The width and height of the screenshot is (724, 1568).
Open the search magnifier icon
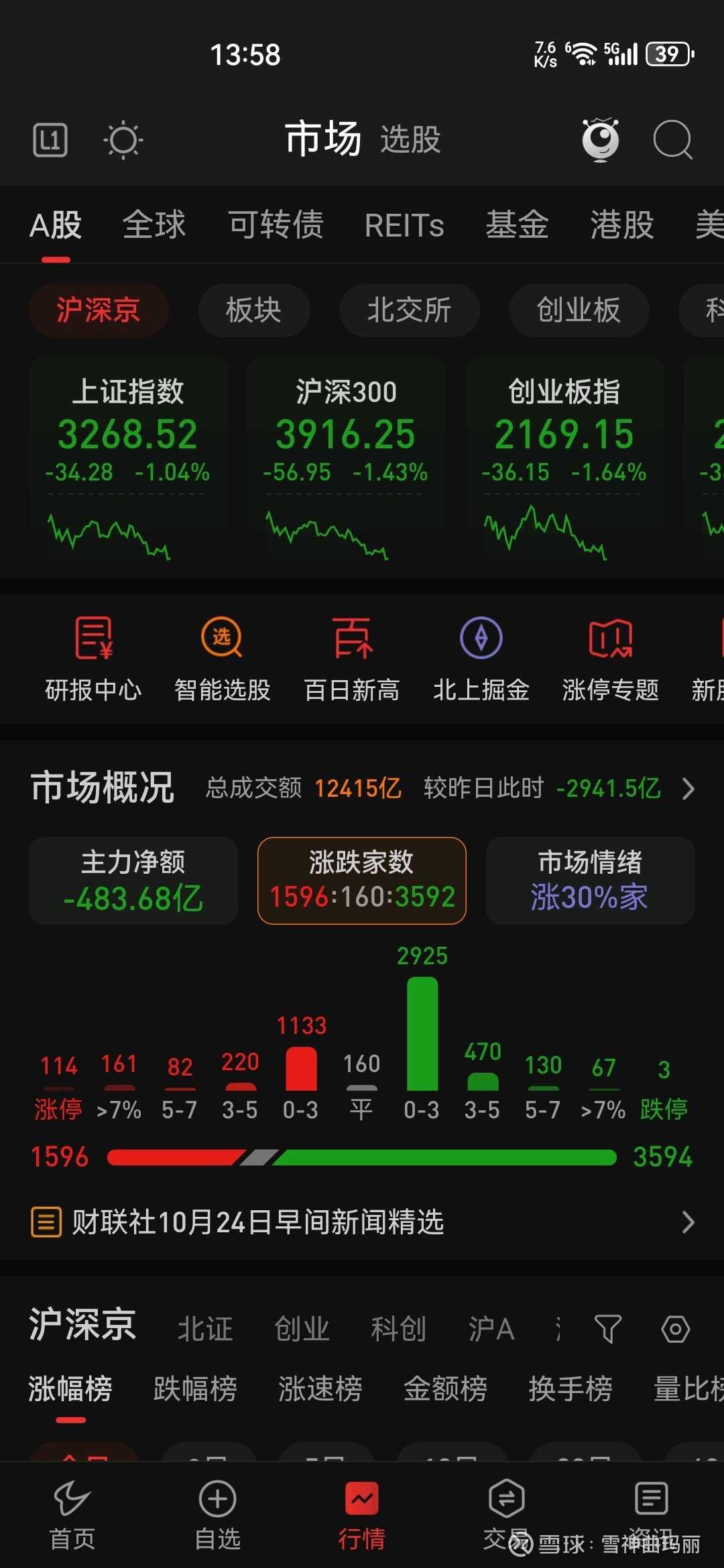coord(672,139)
